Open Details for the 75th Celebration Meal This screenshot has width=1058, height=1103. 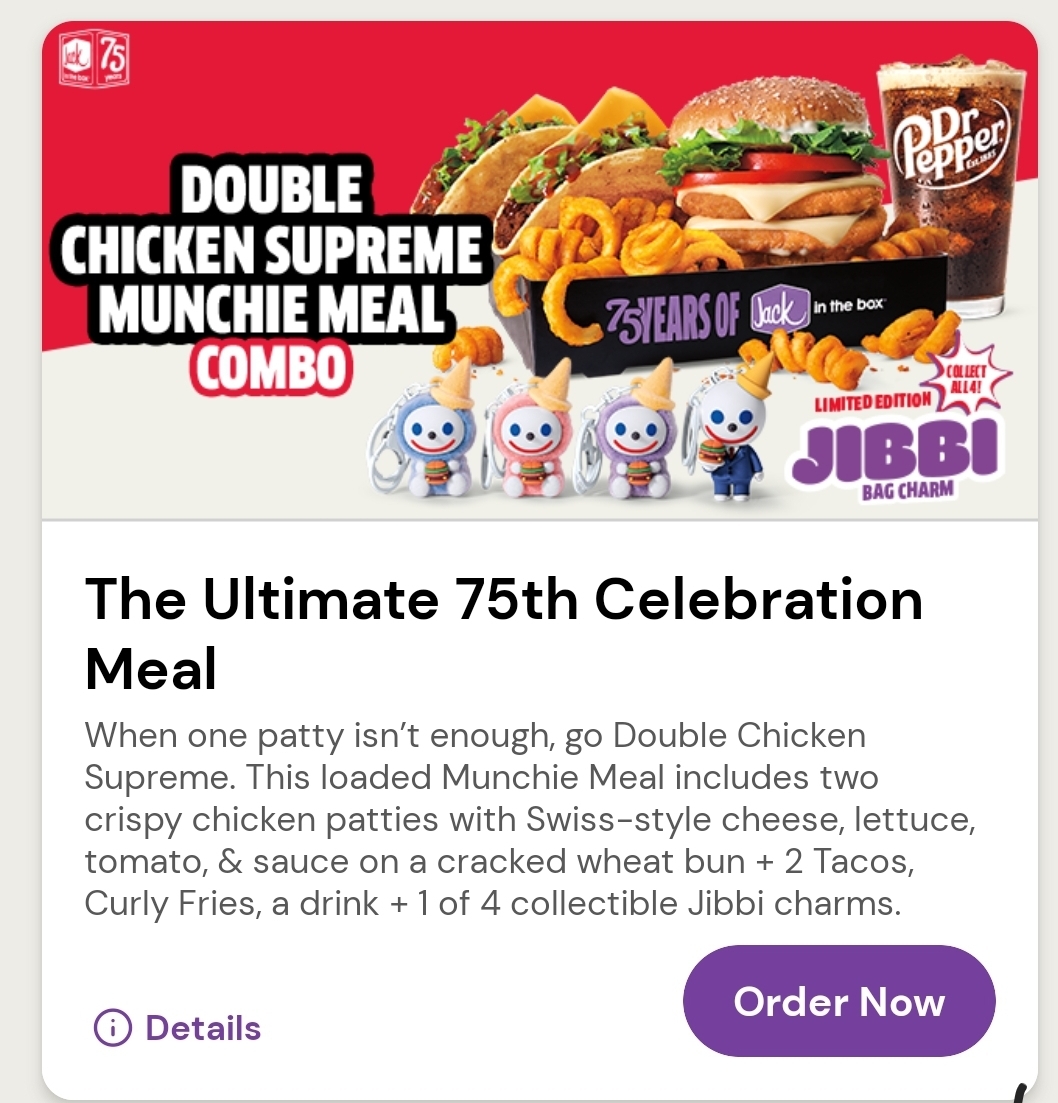(178, 1028)
